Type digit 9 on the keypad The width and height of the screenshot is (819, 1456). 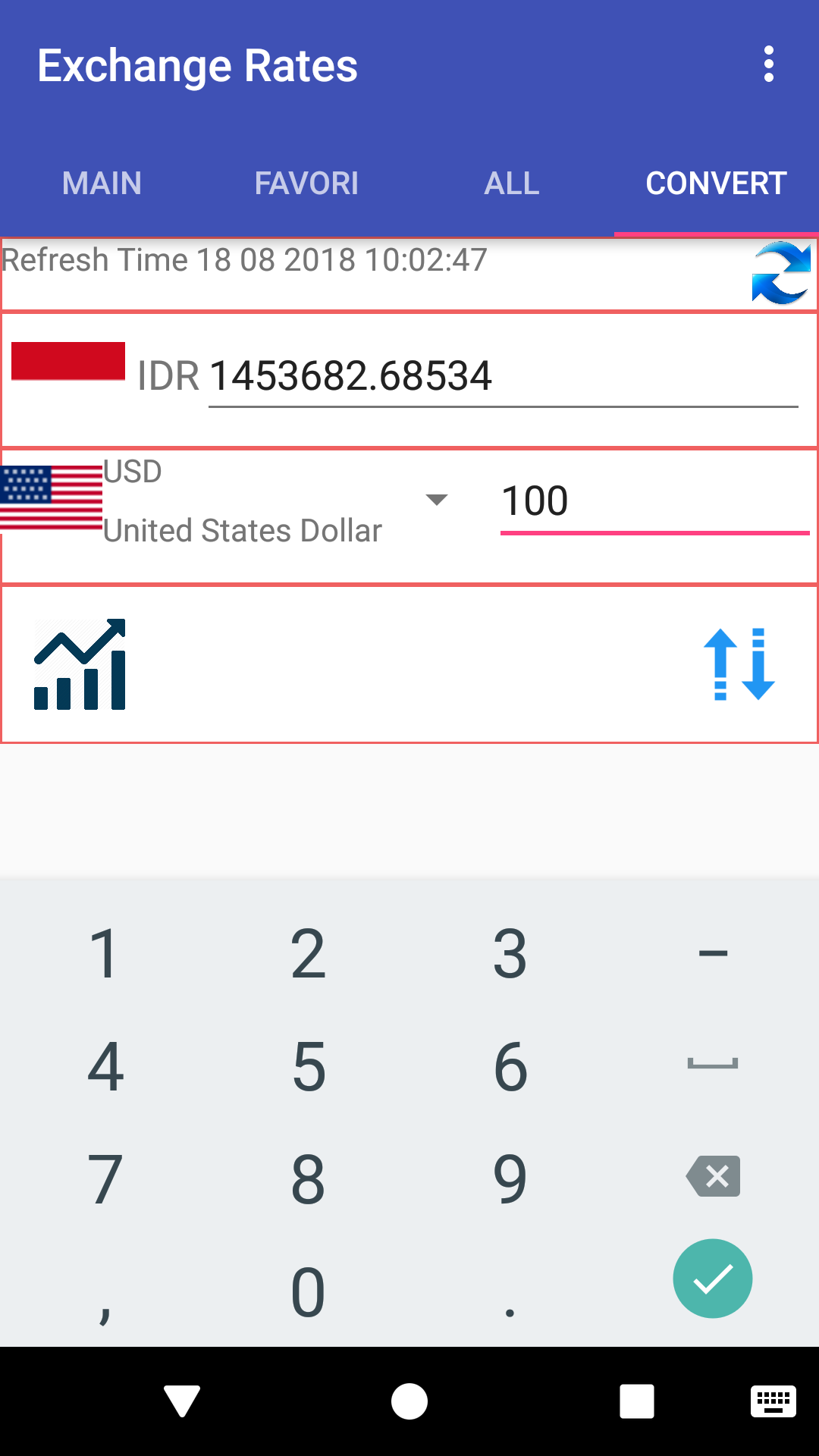[x=510, y=1178]
